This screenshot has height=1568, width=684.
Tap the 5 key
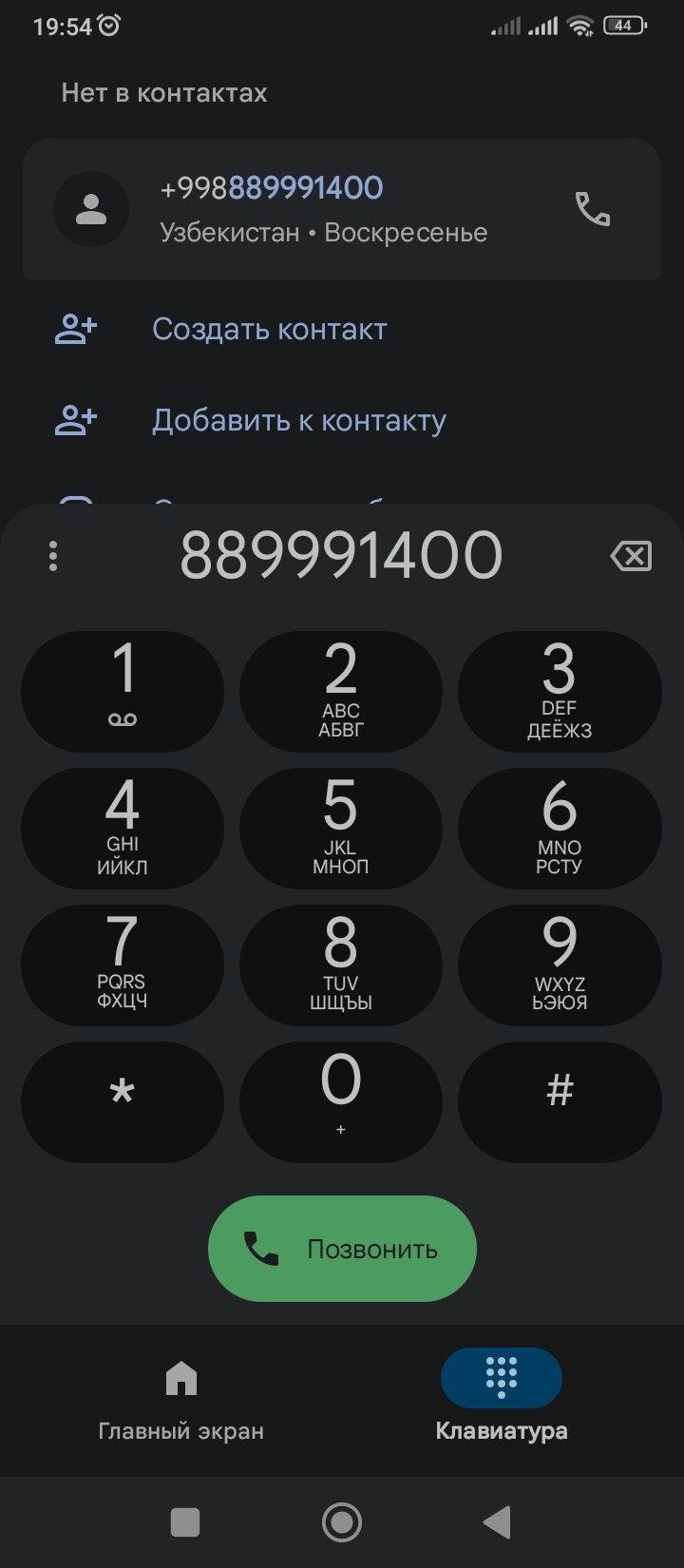pos(341,828)
